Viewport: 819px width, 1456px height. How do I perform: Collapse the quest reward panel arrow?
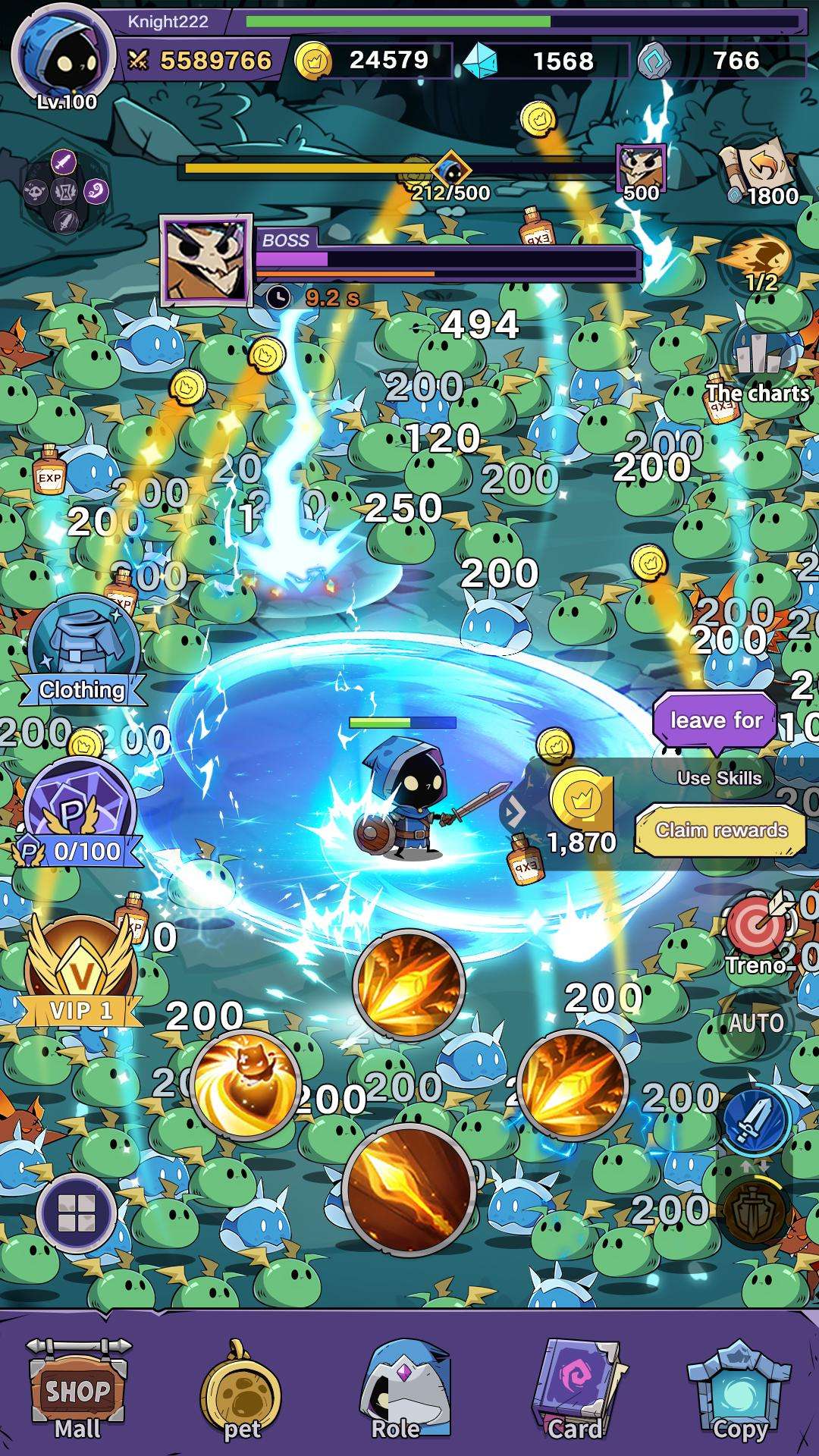coord(514,813)
